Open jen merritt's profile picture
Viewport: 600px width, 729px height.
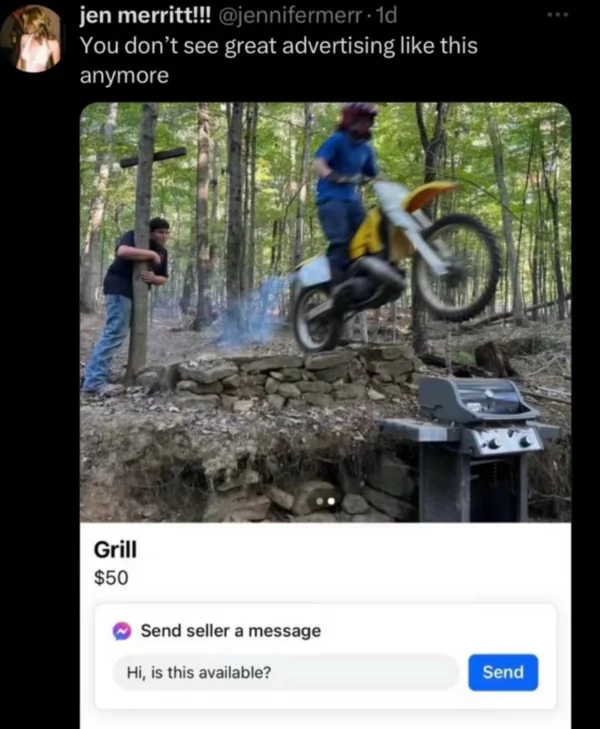tap(32, 38)
